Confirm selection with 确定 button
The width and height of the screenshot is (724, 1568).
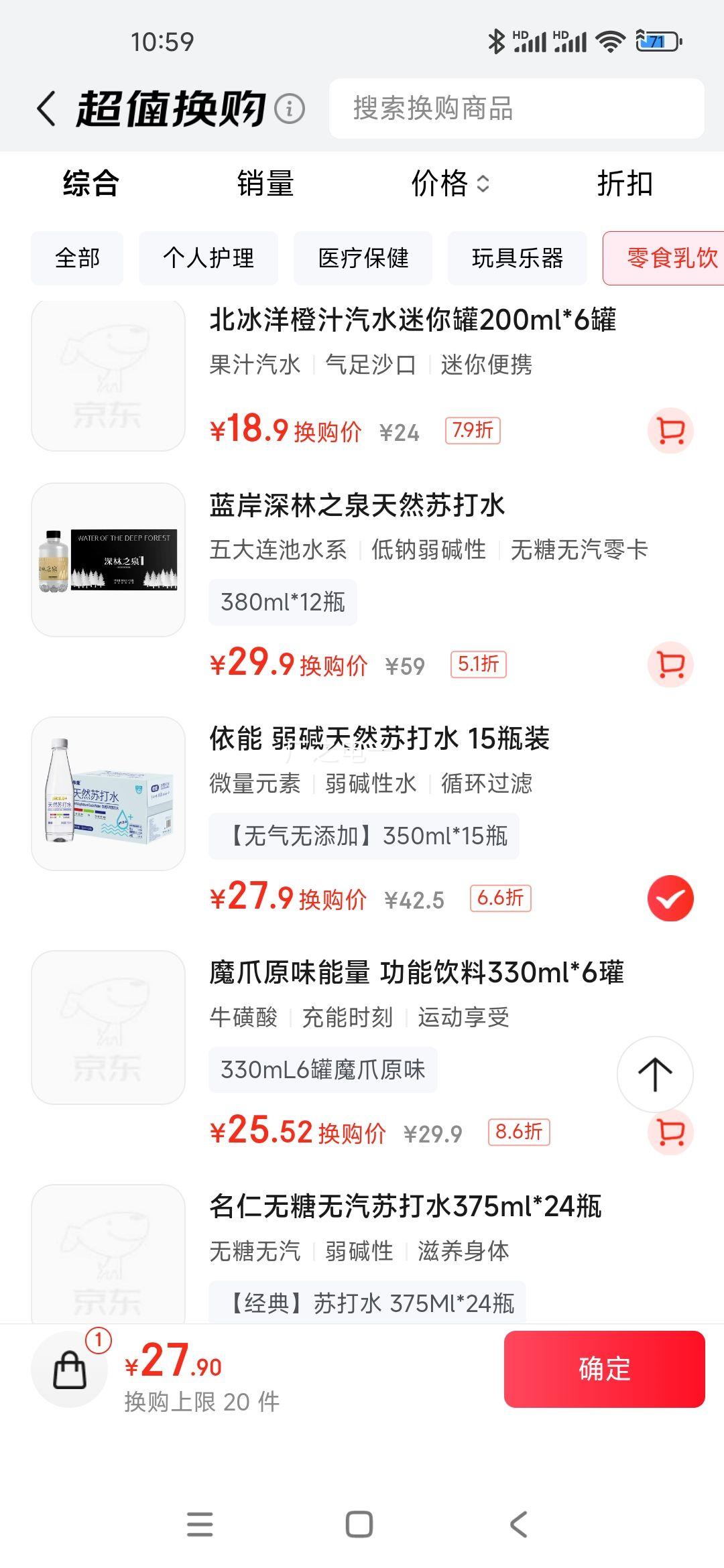tap(604, 1369)
